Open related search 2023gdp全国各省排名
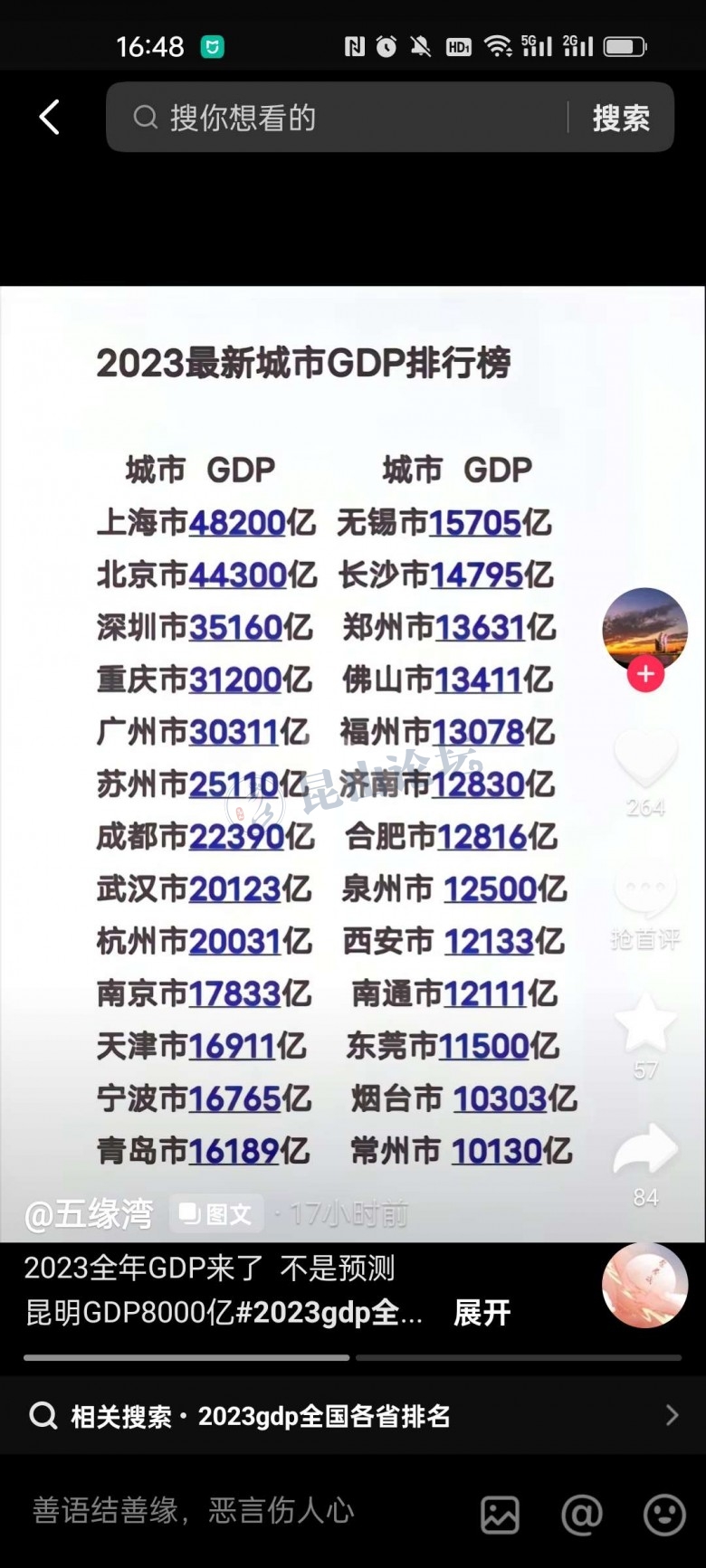This screenshot has width=706, height=1568. coord(353,1416)
